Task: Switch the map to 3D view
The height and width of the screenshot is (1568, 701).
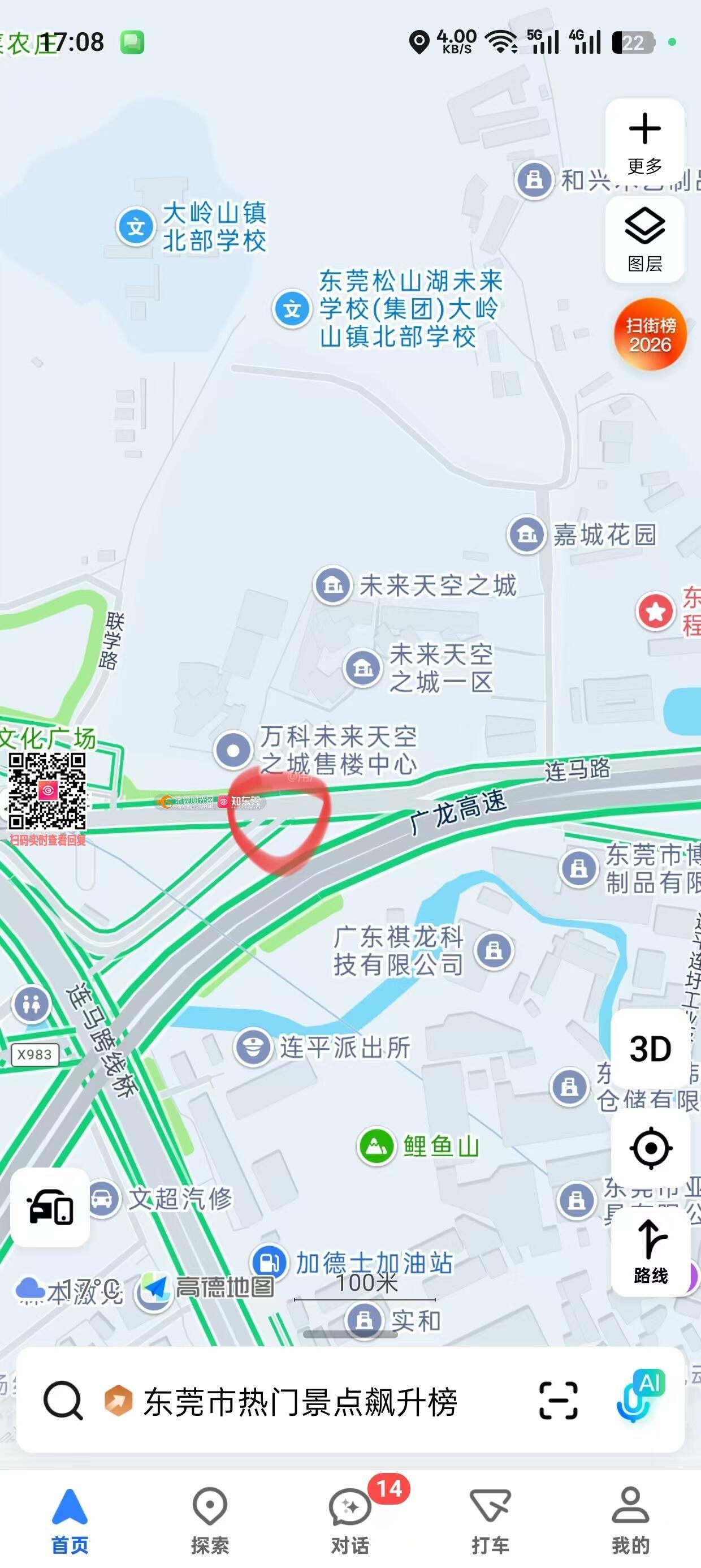Action: (650, 1049)
